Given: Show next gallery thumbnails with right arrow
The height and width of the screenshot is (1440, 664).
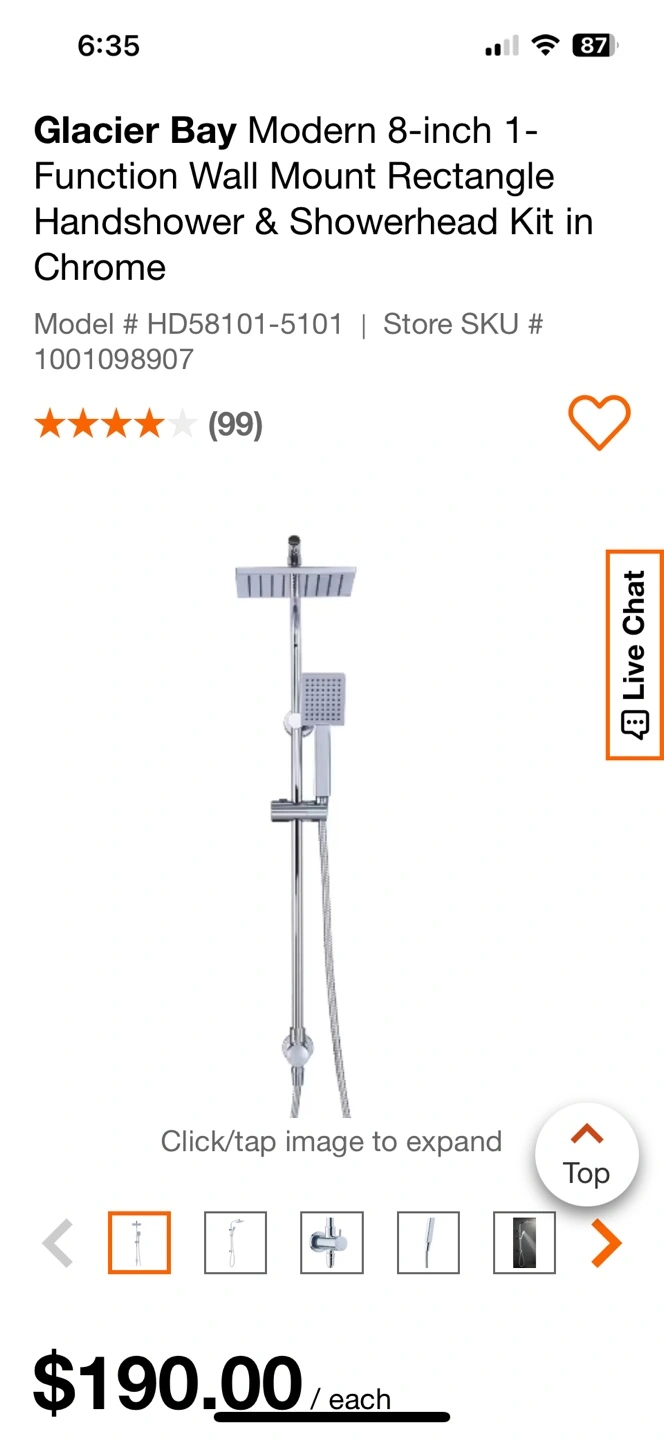Looking at the screenshot, I should pos(606,1243).
